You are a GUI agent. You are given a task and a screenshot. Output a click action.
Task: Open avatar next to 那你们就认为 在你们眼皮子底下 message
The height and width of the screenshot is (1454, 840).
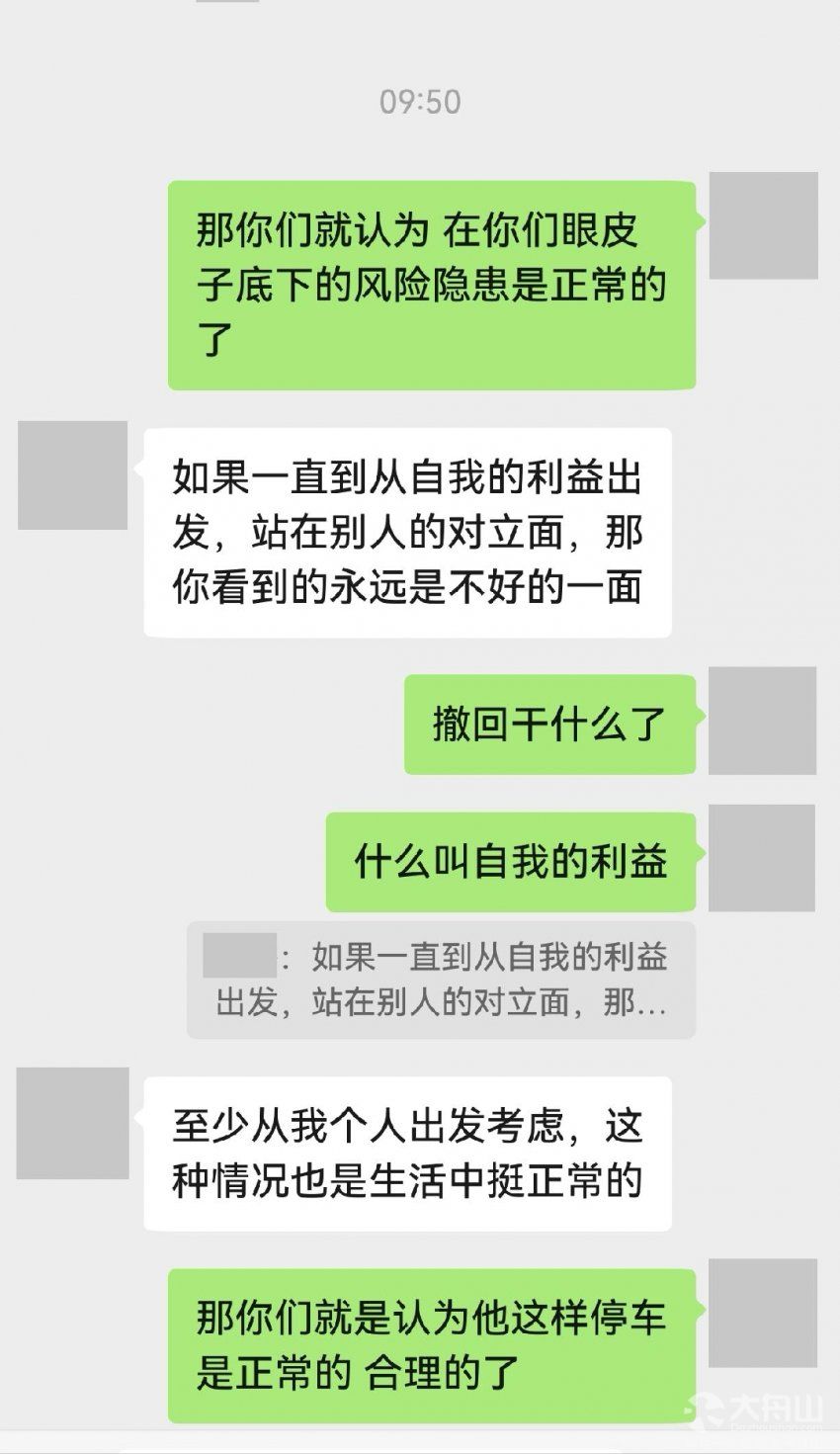764,225
